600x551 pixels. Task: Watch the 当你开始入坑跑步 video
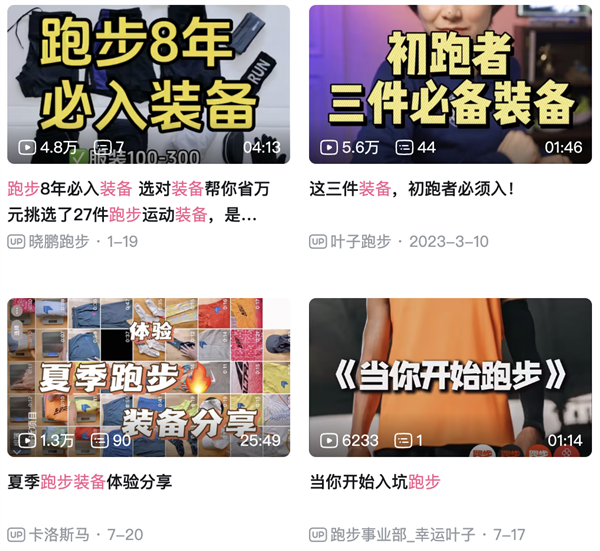pyautogui.click(x=450, y=377)
